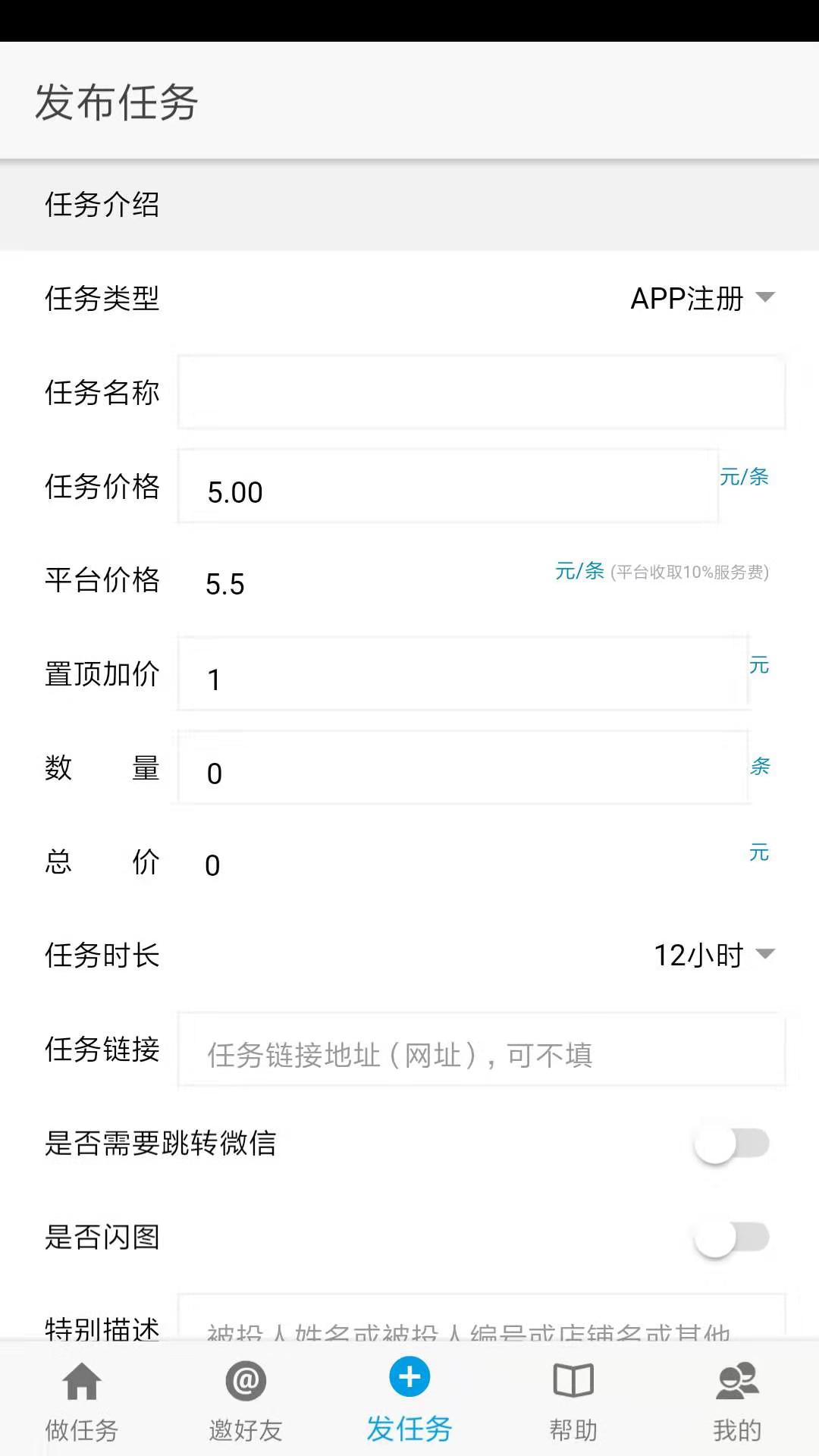
Task: Select the 发任务 tab
Action: pos(409,1401)
